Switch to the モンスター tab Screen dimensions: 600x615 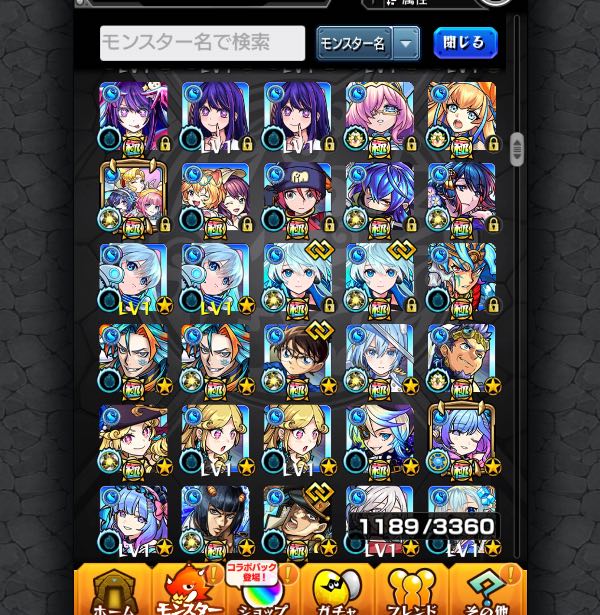[189, 590]
